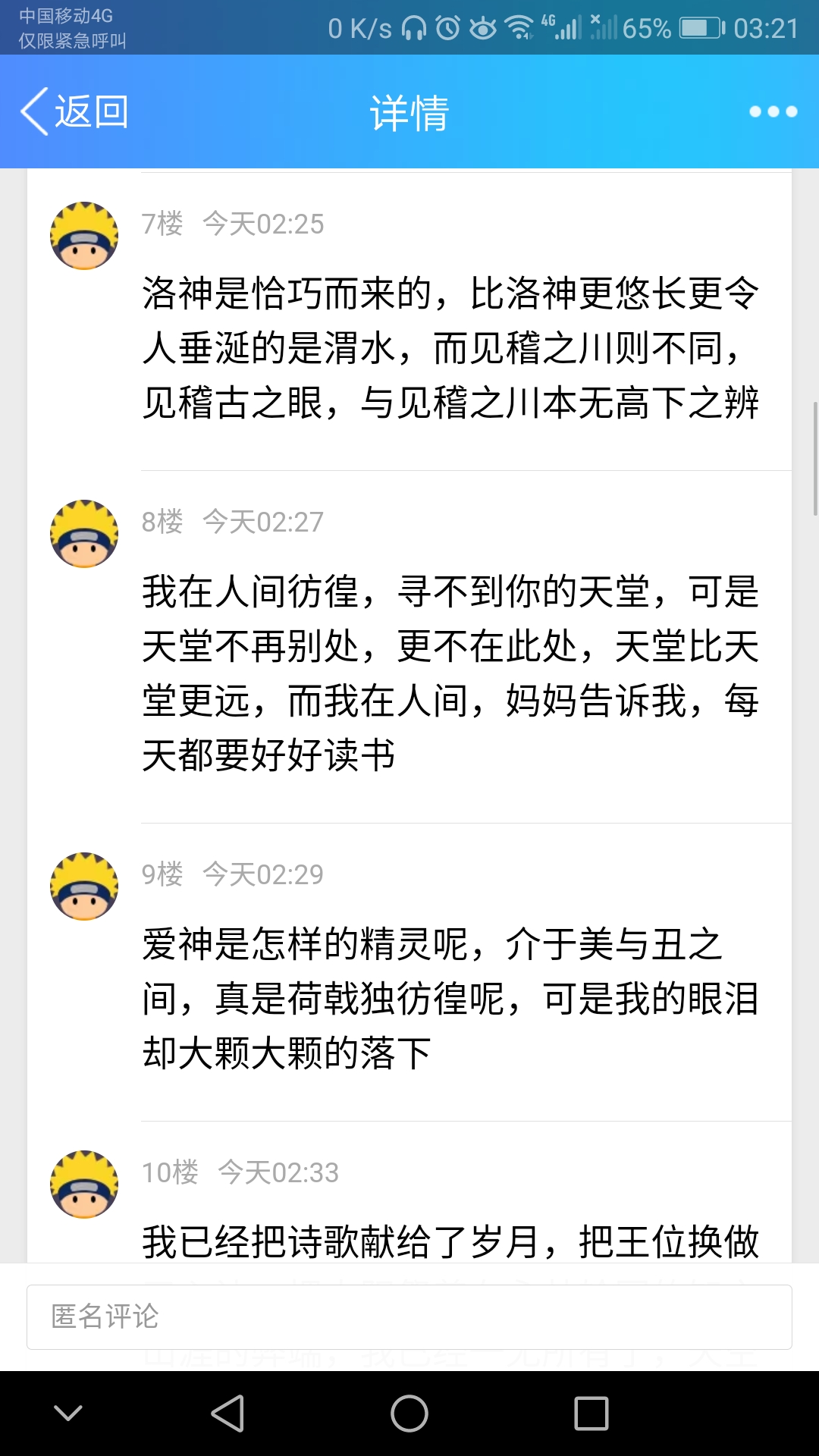The width and height of the screenshot is (819, 1456).
Task: Go back using the 返回 button
Action: pos(74,112)
